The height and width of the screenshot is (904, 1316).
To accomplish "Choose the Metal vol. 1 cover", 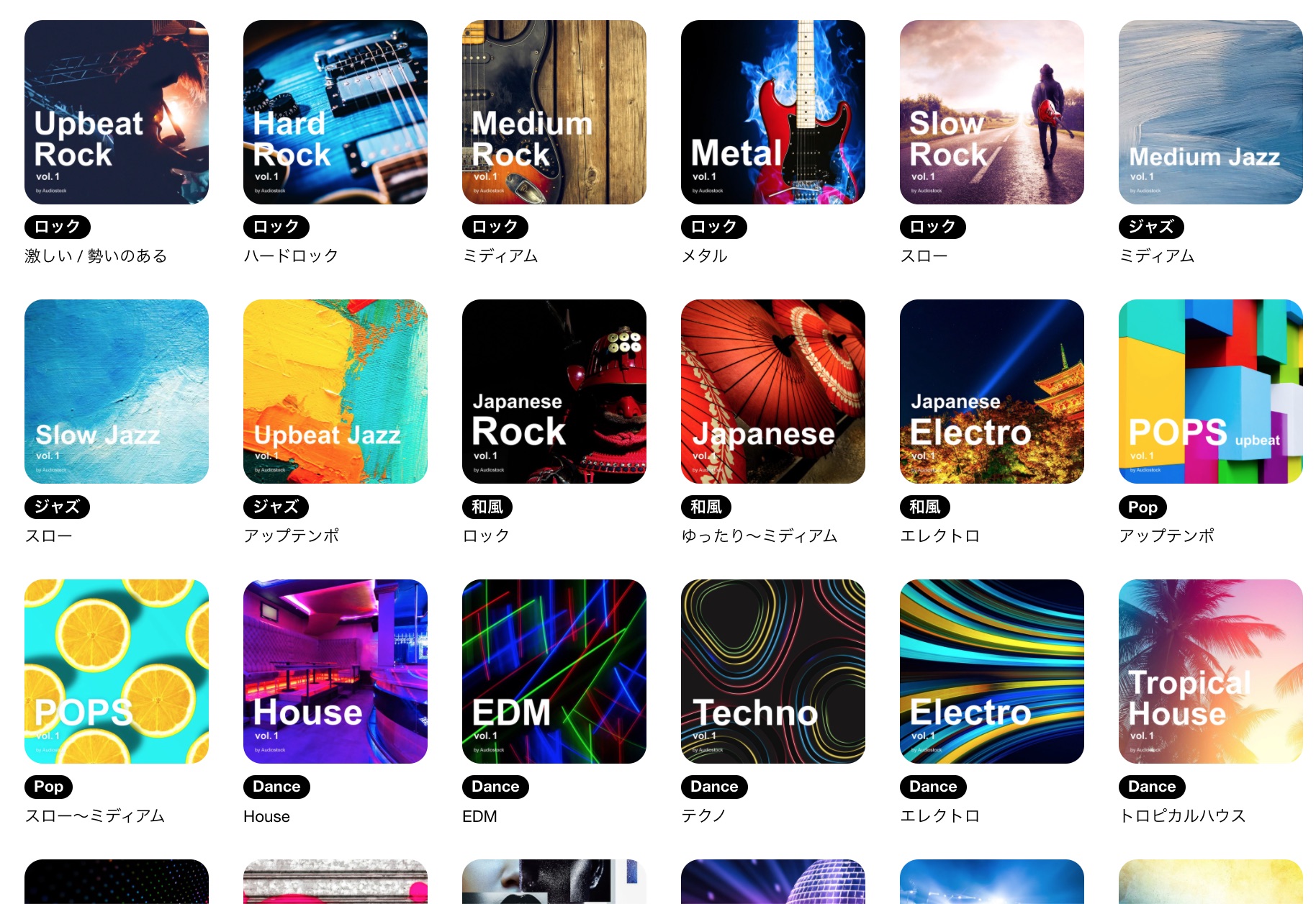I will (x=773, y=112).
